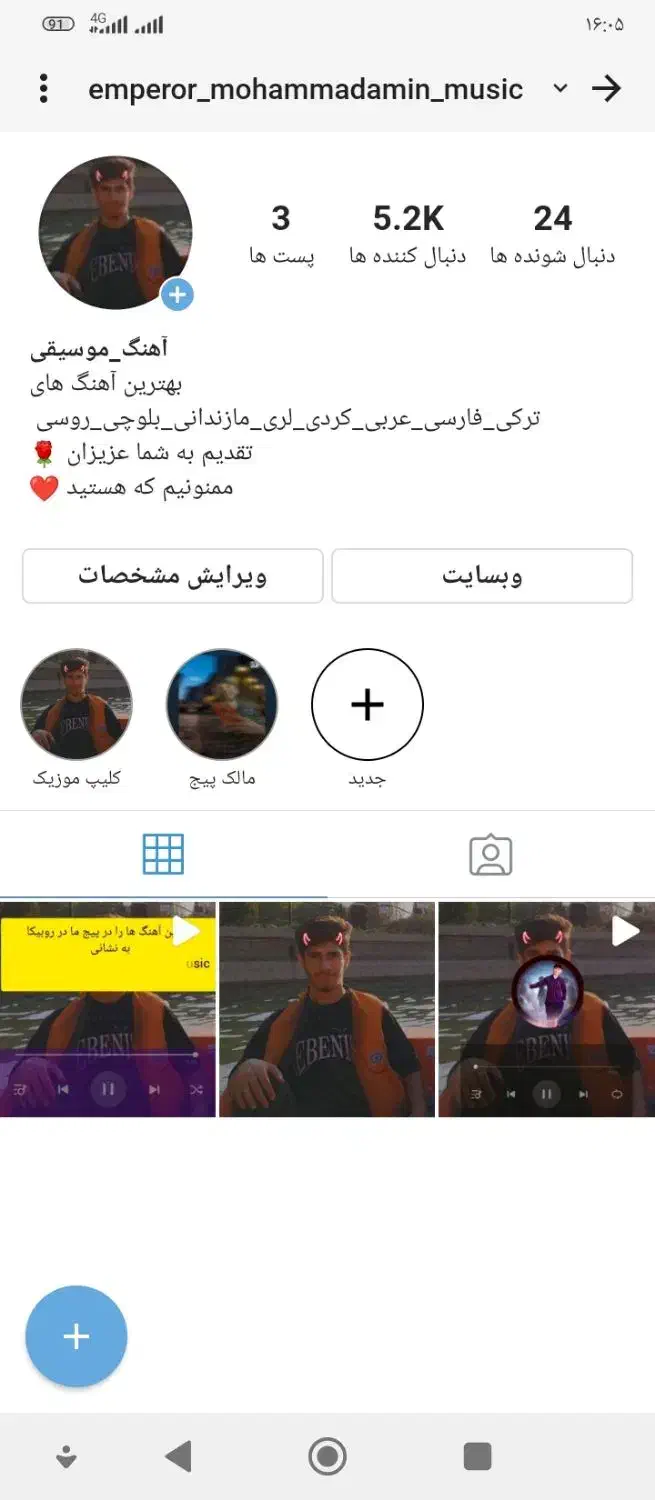Go to the home screen via the circle button

(x=327, y=1456)
